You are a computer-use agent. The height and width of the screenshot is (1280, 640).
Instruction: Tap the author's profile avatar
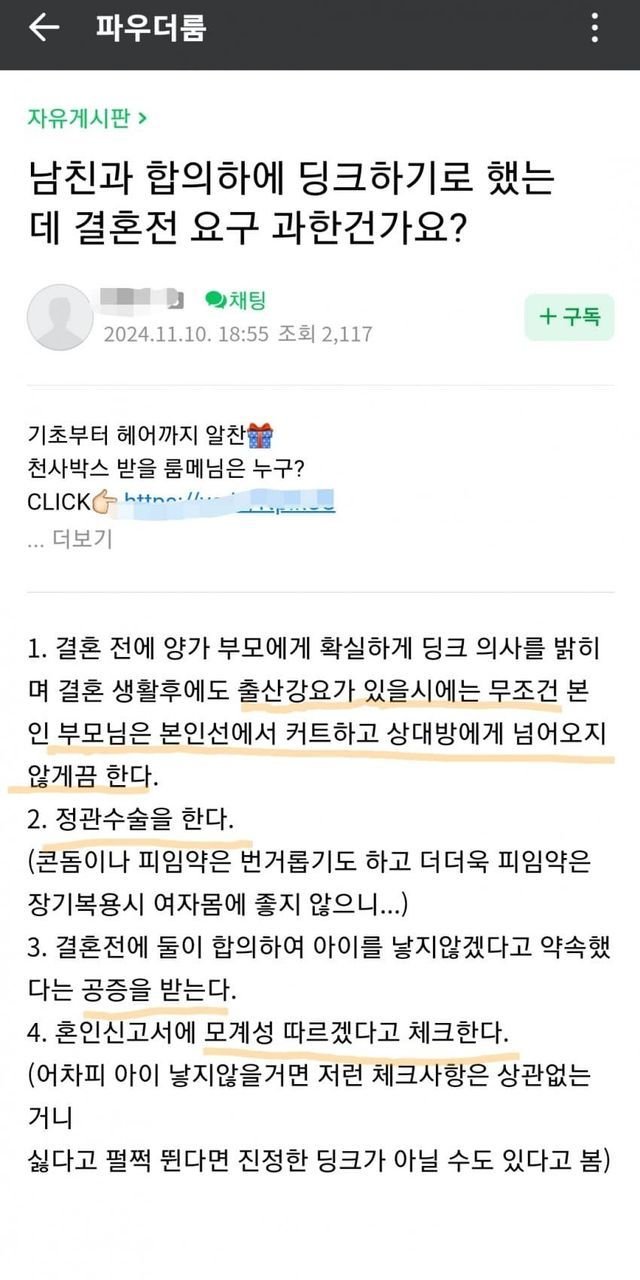[60, 317]
